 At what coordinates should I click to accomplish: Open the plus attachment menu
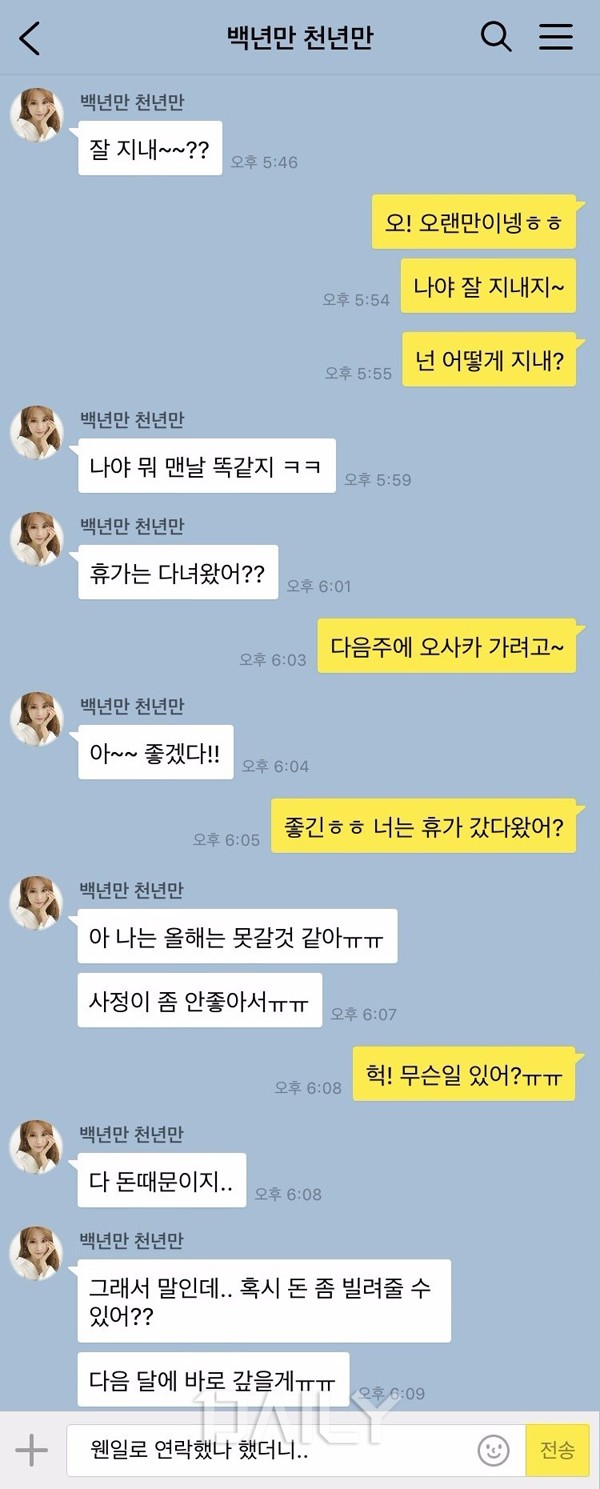[31, 1449]
